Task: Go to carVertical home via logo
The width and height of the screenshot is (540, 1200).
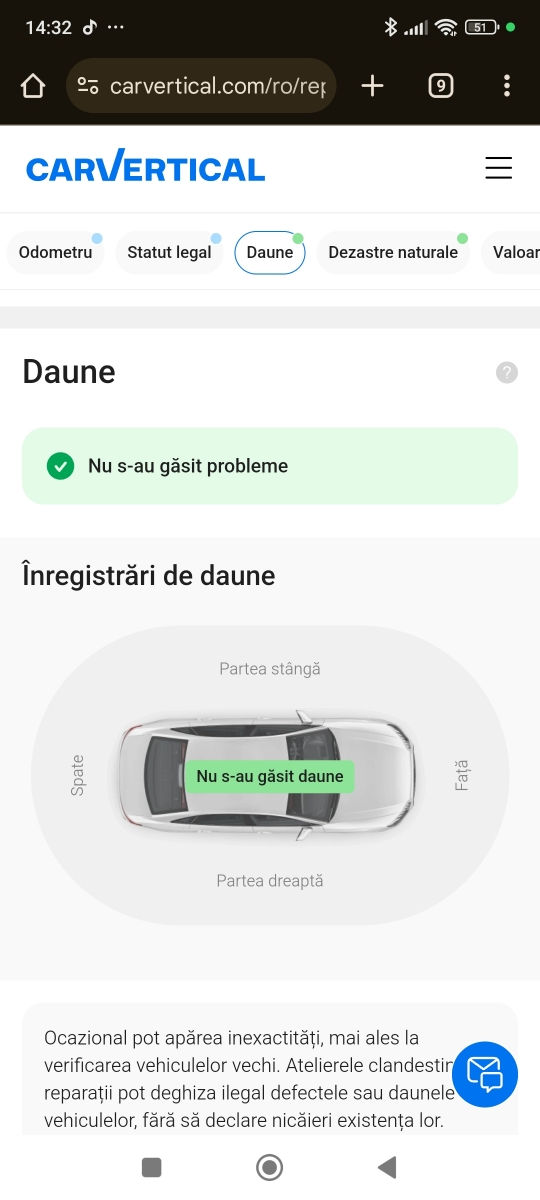Action: pyautogui.click(x=145, y=167)
